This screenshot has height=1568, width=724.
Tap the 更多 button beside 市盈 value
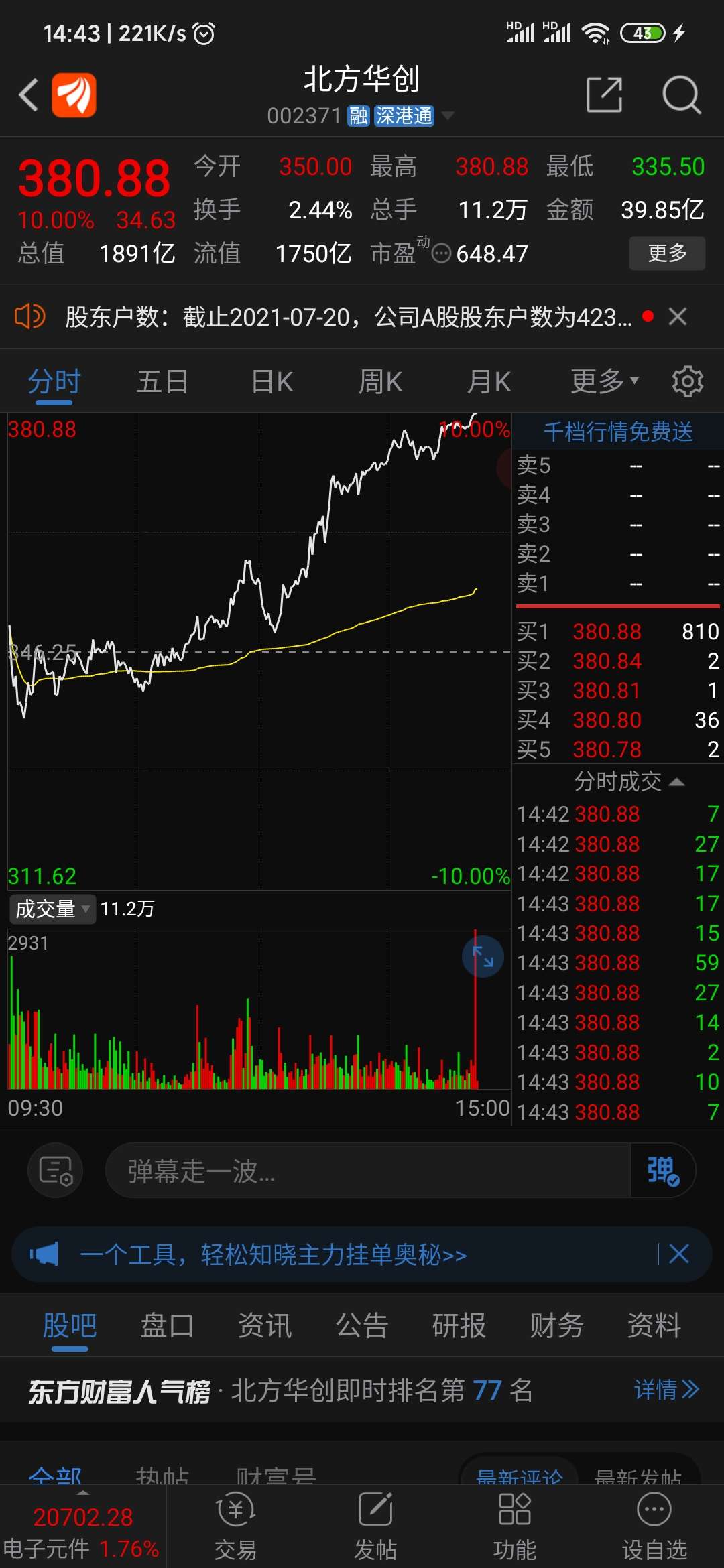click(x=667, y=253)
